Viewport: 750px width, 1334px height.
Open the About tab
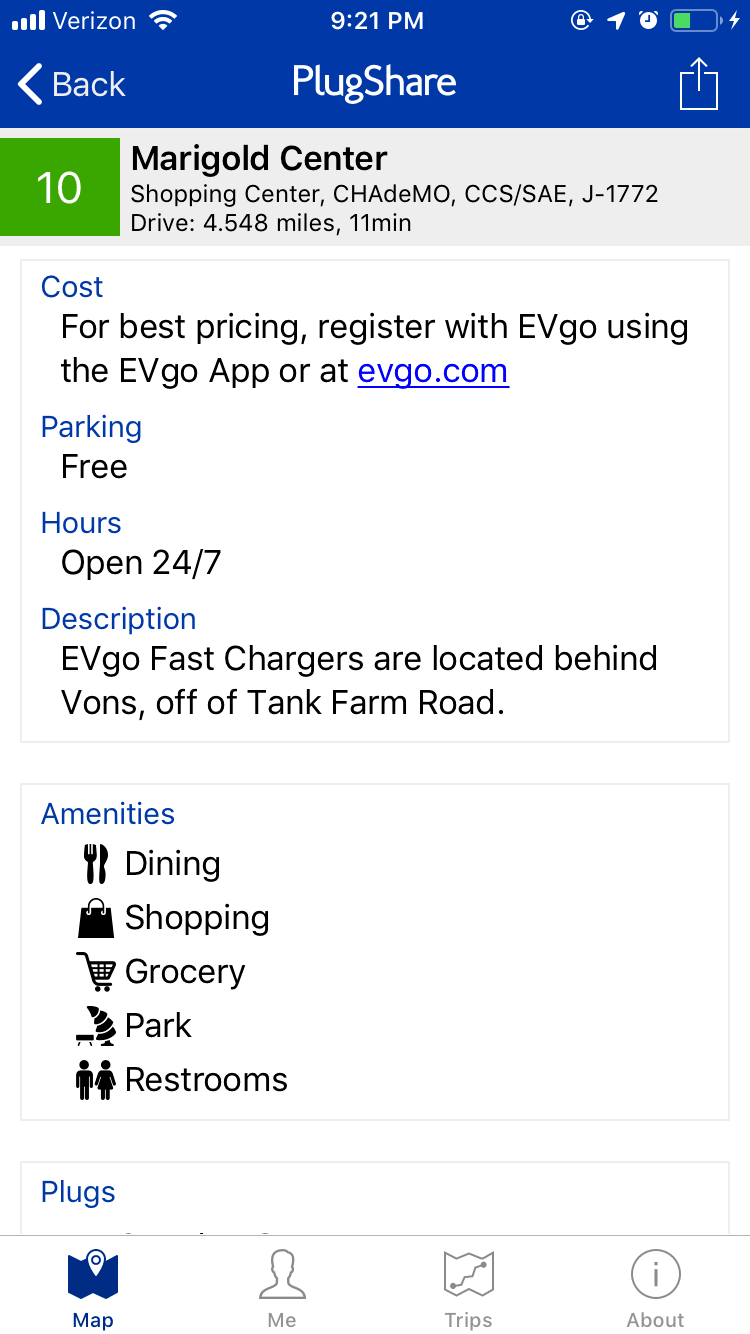pyautogui.click(x=656, y=1288)
